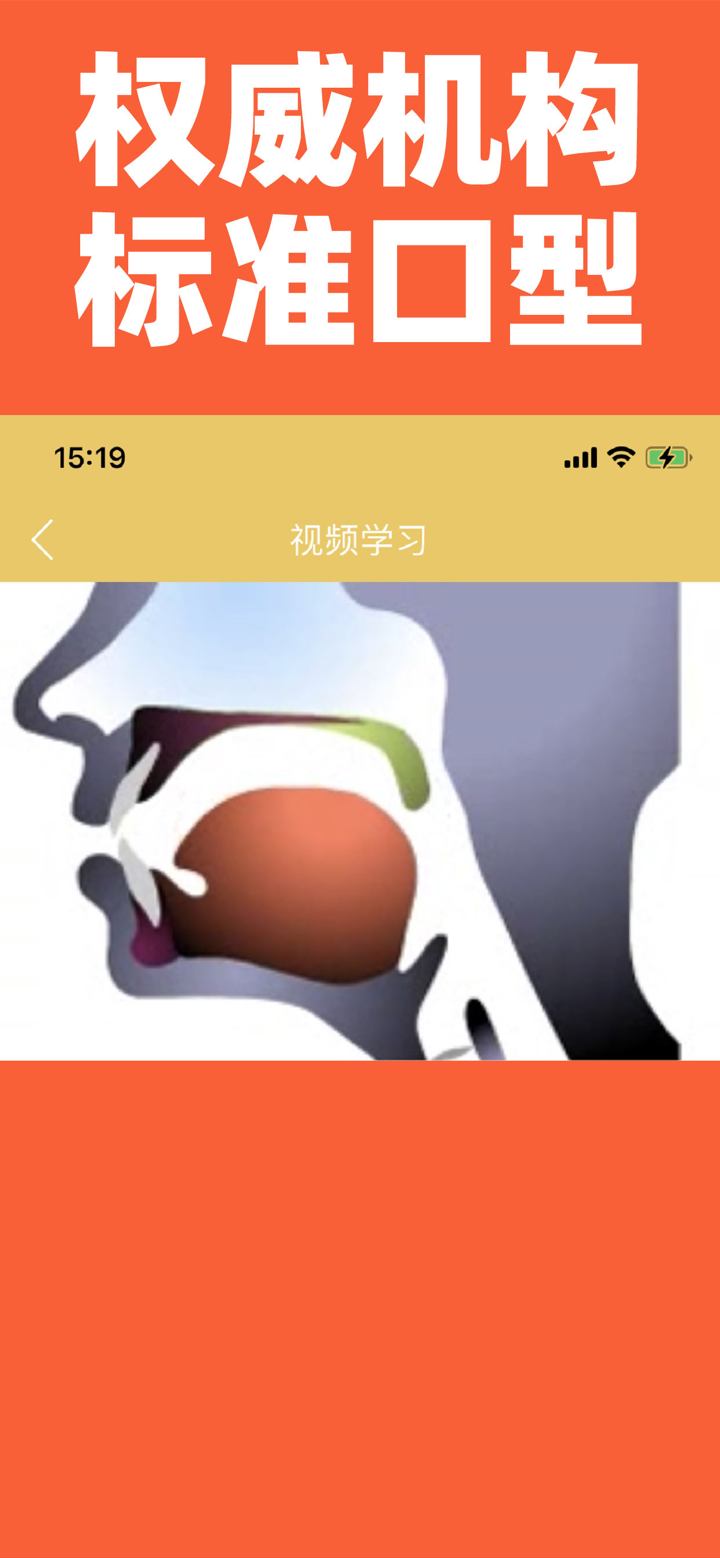Select the back arrow to exit video learning
This screenshot has height=1558, width=720.
click(40, 538)
